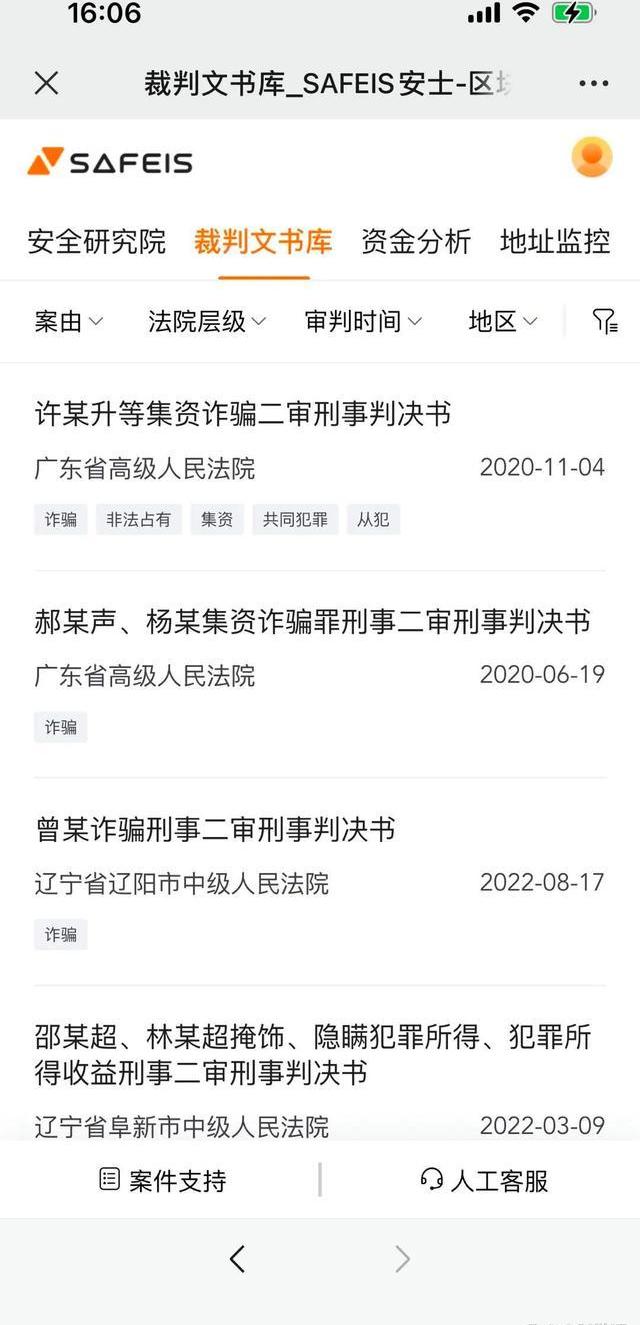Expand the 法院层级 filter dropdown
640x1325 pixels.
click(x=207, y=321)
